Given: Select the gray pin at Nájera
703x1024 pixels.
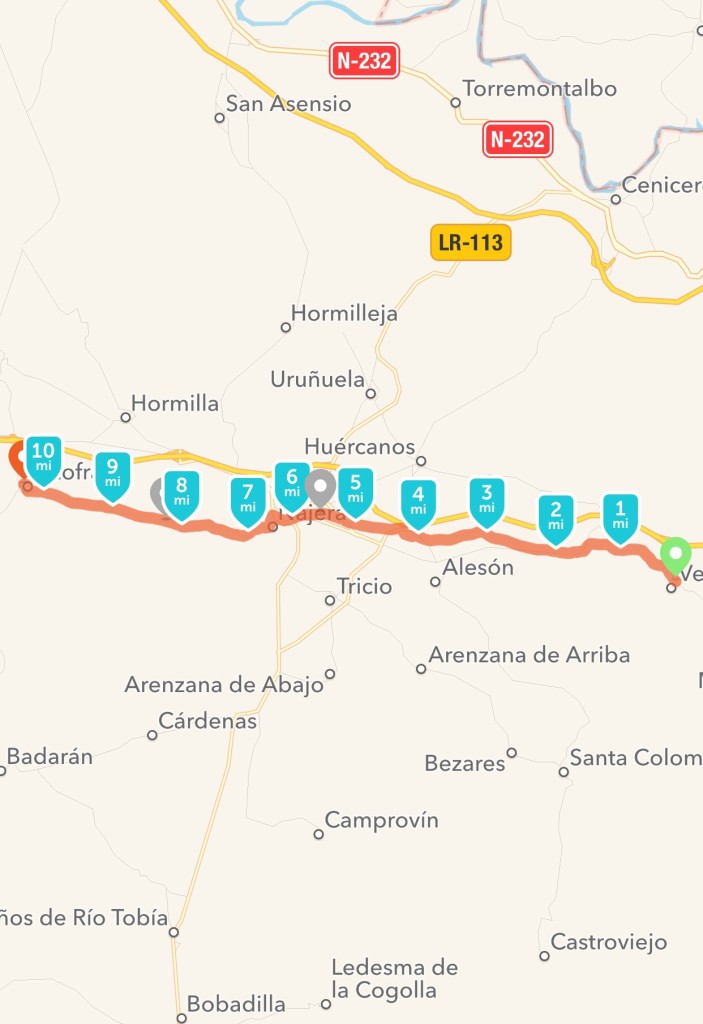Looking at the screenshot, I should 321,488.
